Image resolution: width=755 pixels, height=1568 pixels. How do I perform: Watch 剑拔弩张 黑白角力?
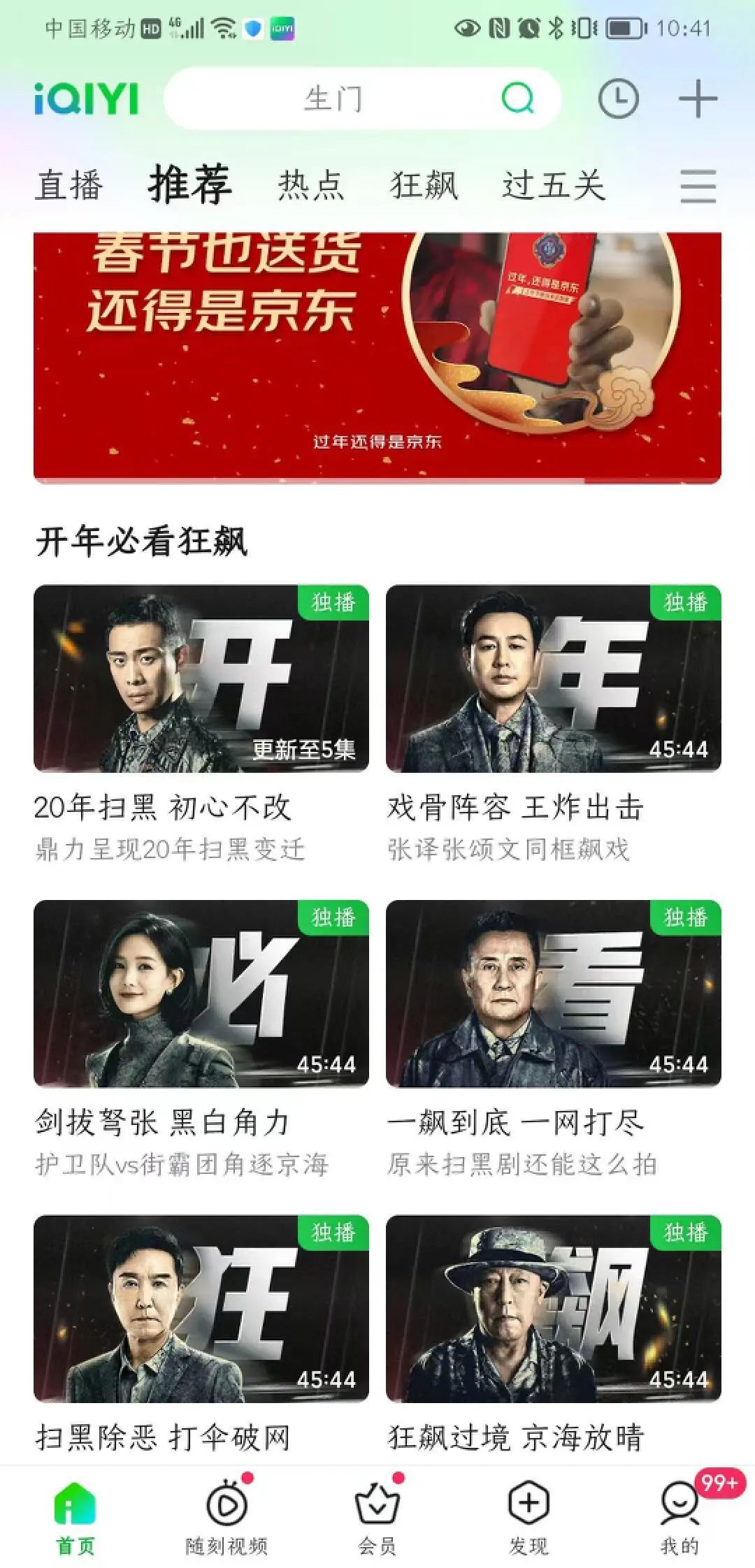pos(201,993)
